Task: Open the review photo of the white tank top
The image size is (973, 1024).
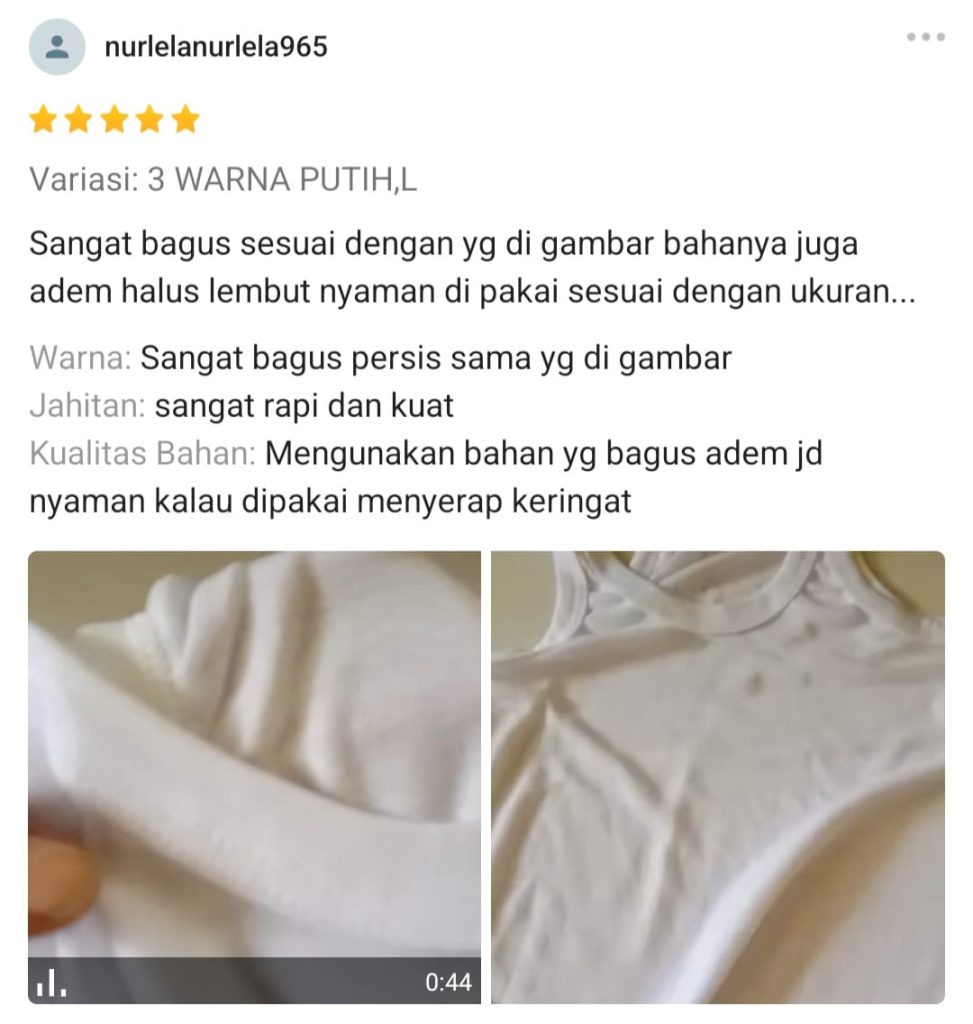Action: [718, 777]
